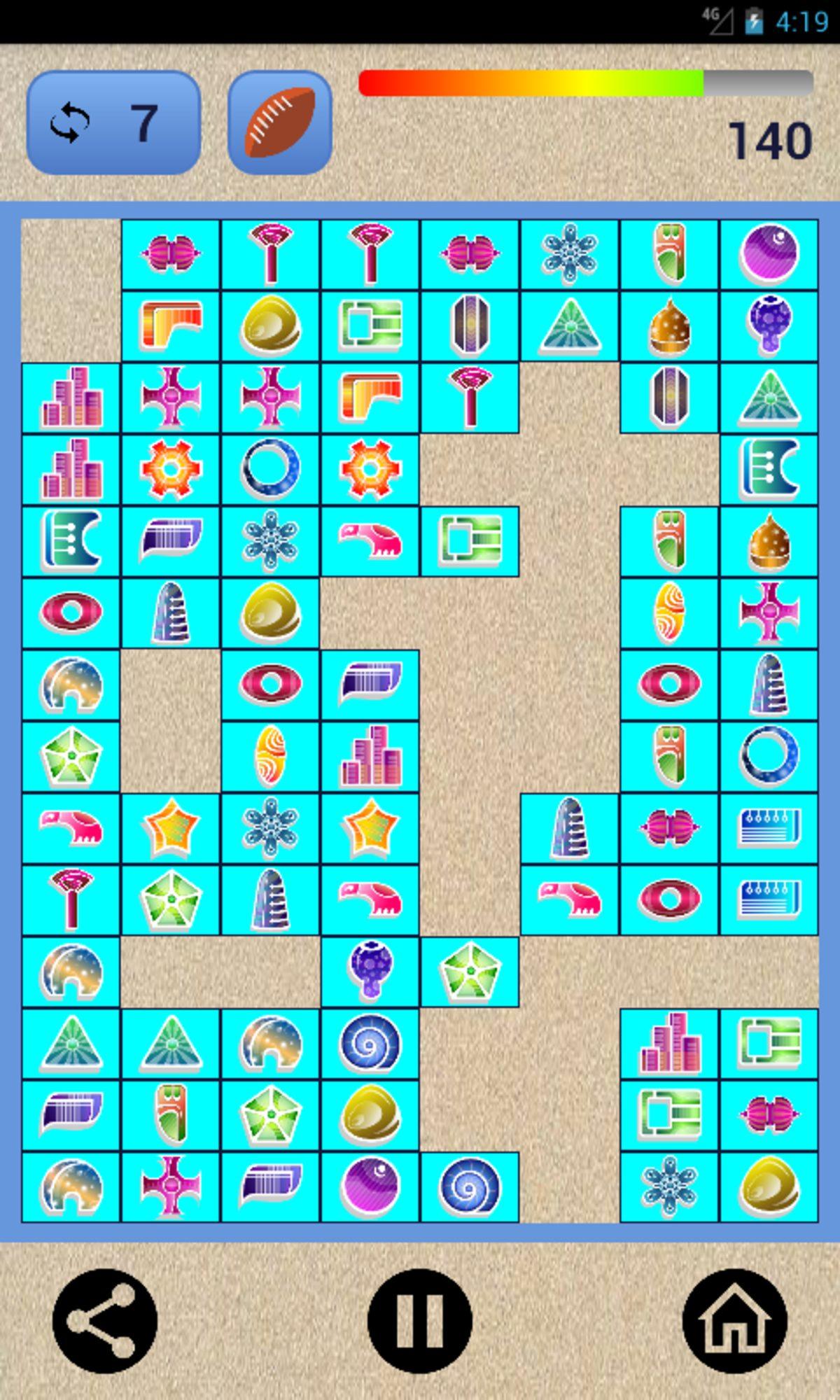The width and height of the screenshot is (840, 1400).
Task: Select the purple mushroom tile beside the brown acorn
Action: [769, 325]
